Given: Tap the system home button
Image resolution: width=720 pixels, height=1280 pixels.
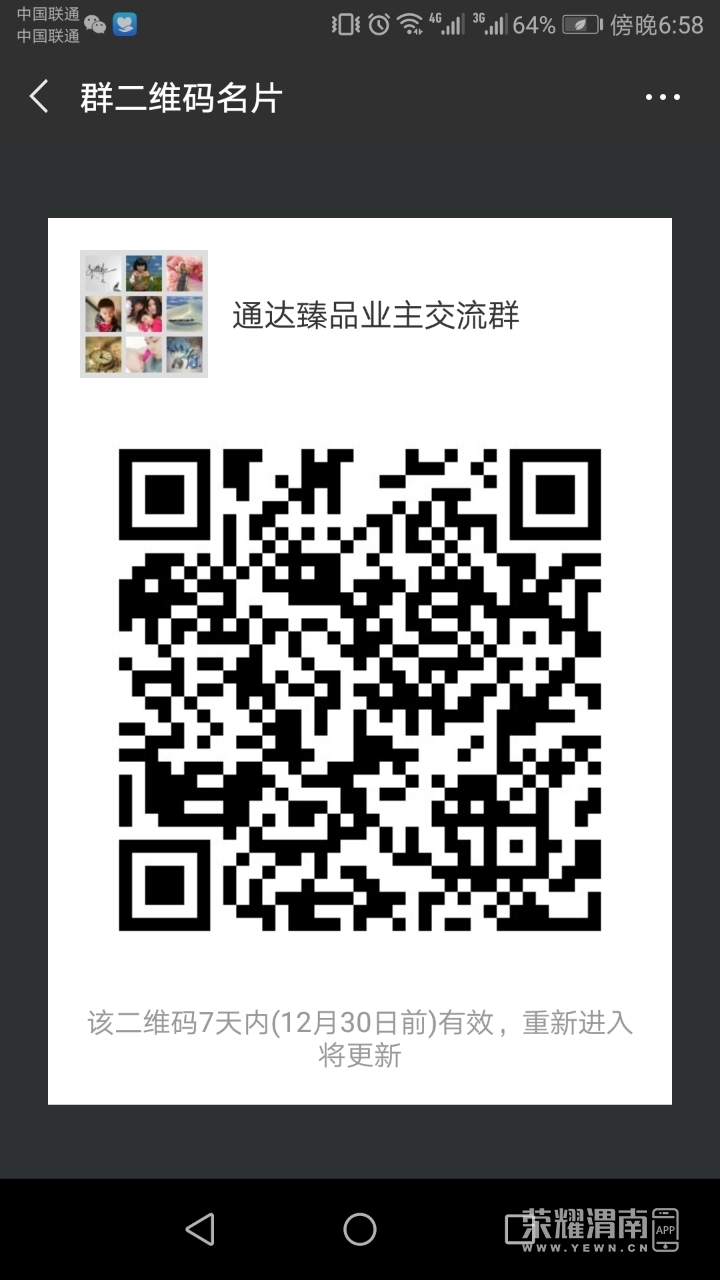Looking at the screenshot, I should [360, 1229].
